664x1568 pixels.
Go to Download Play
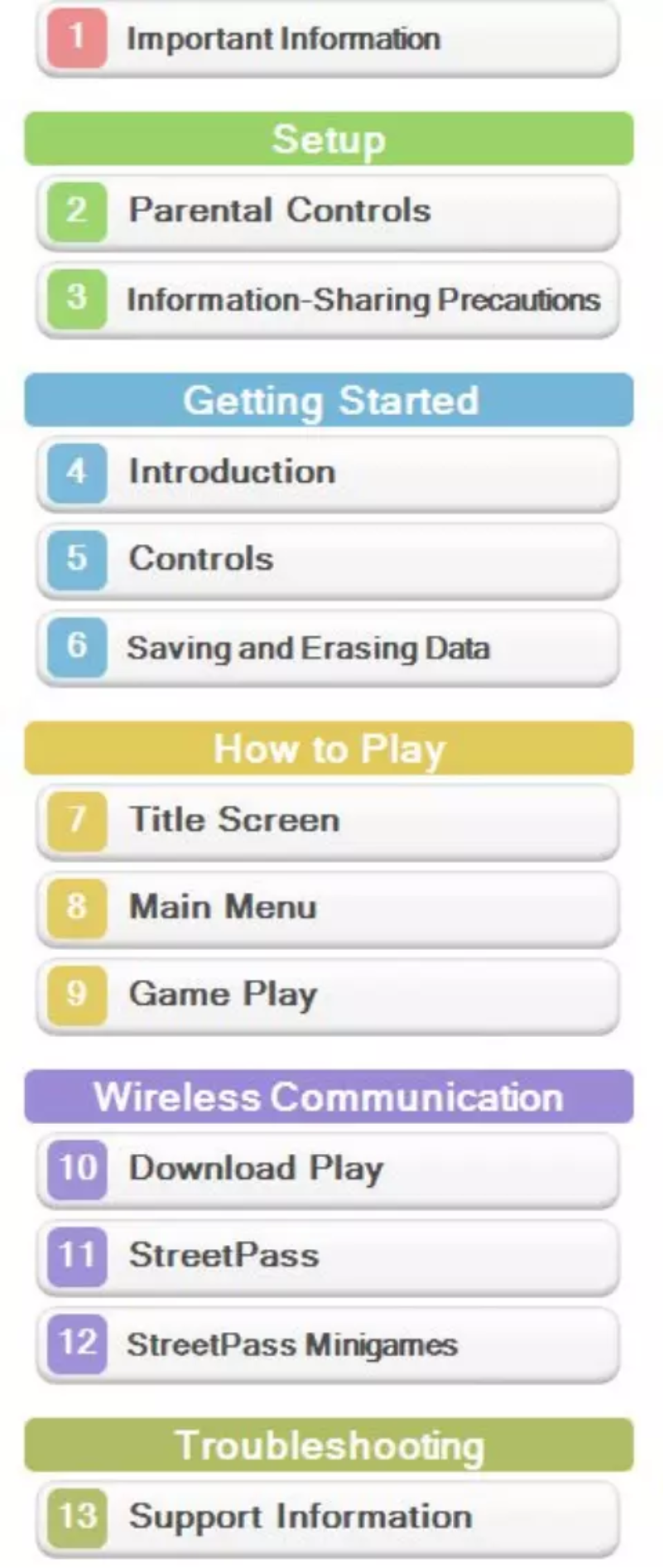[x=328, y=1169]
